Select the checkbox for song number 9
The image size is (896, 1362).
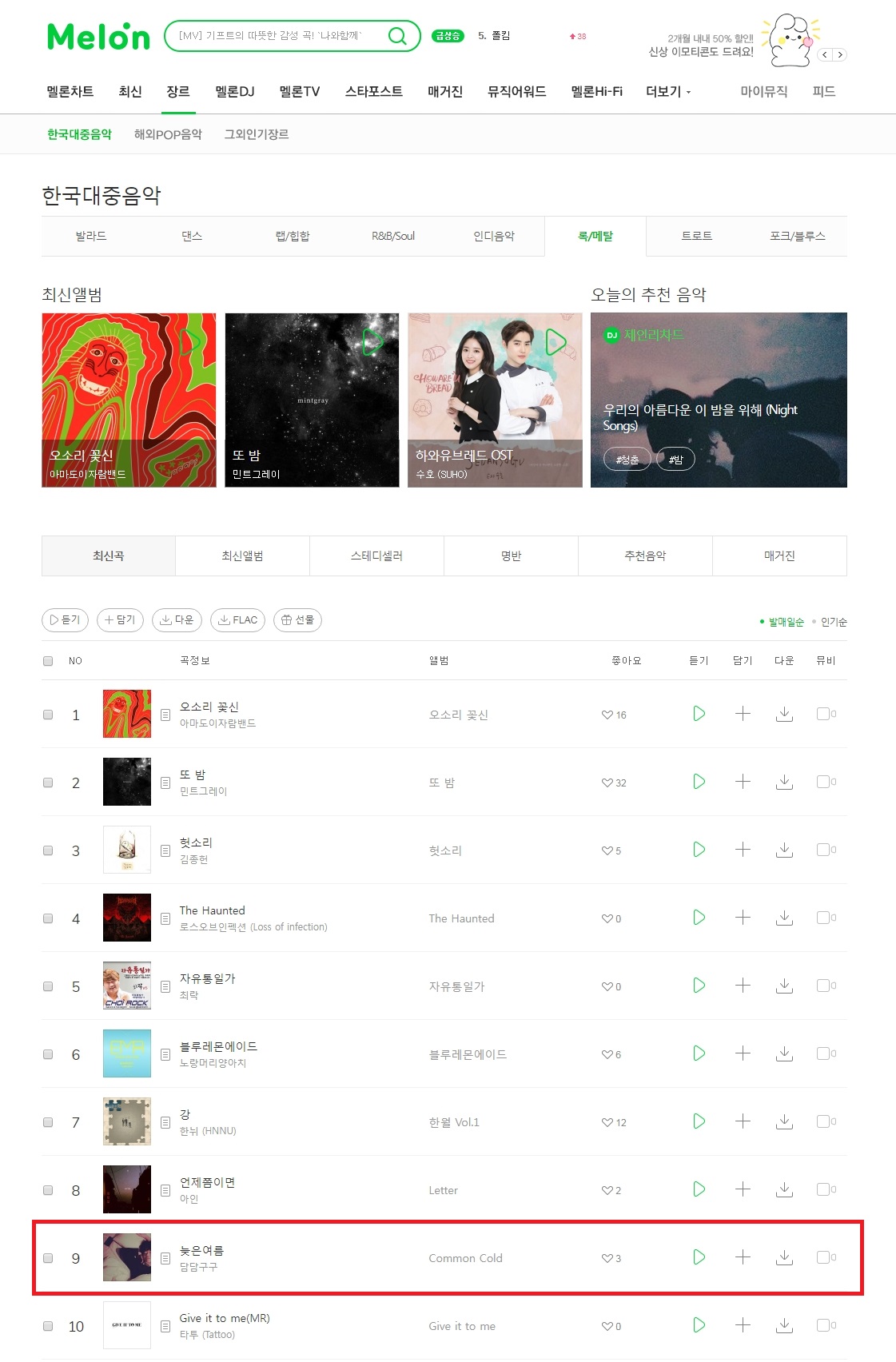(x=48, y=1258)
